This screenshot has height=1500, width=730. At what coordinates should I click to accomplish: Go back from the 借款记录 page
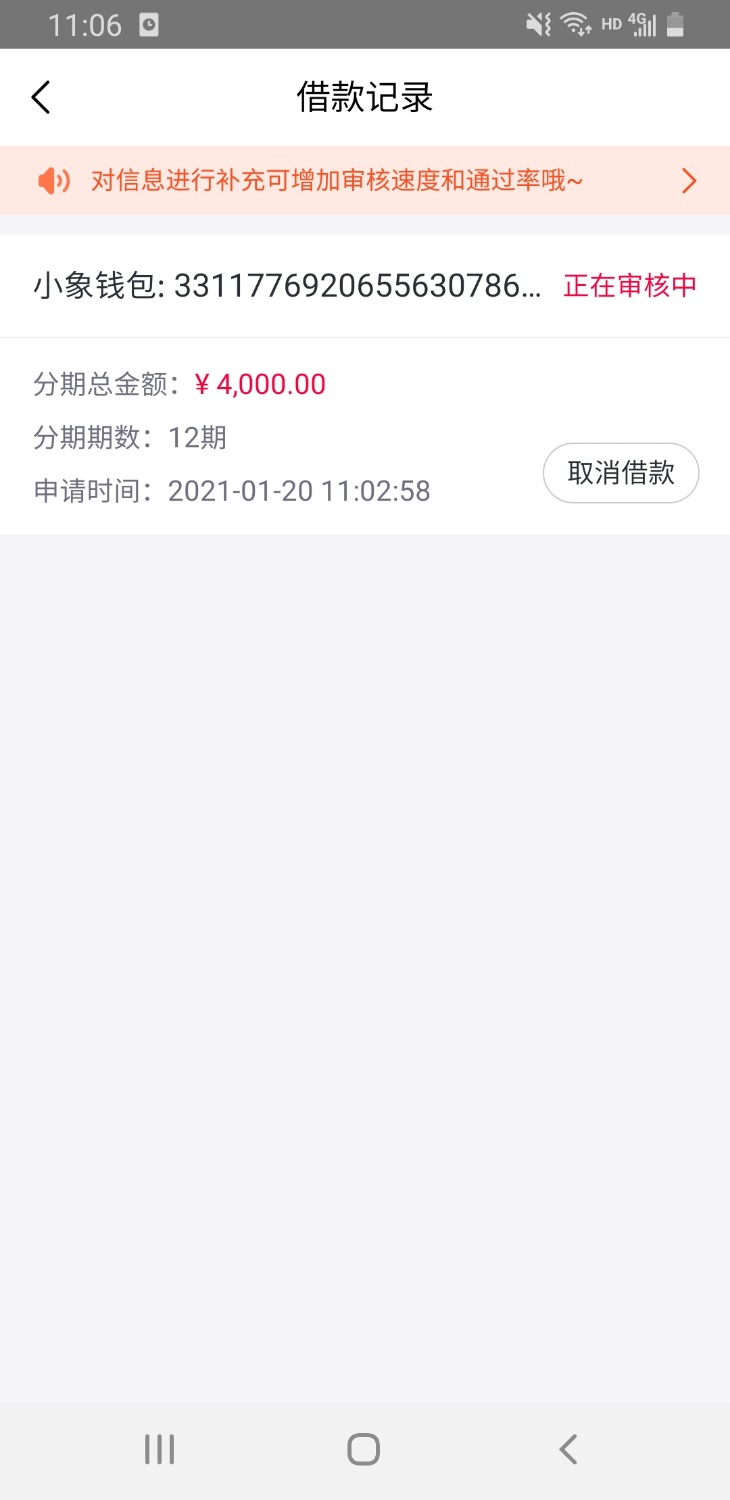(40, 98)
